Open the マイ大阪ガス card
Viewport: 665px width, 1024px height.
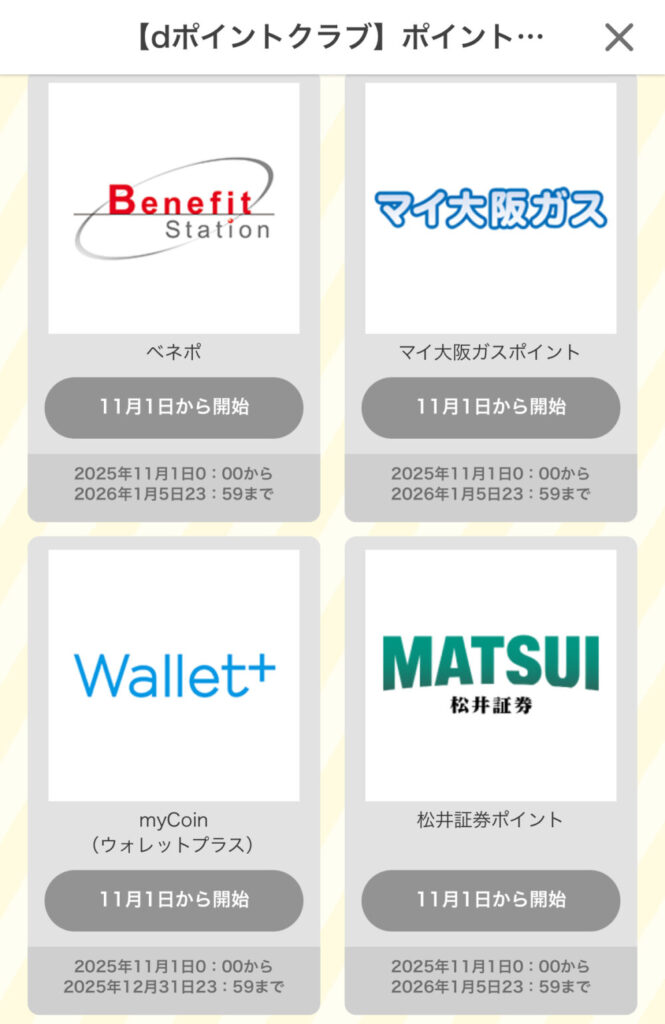click(491, 208)
